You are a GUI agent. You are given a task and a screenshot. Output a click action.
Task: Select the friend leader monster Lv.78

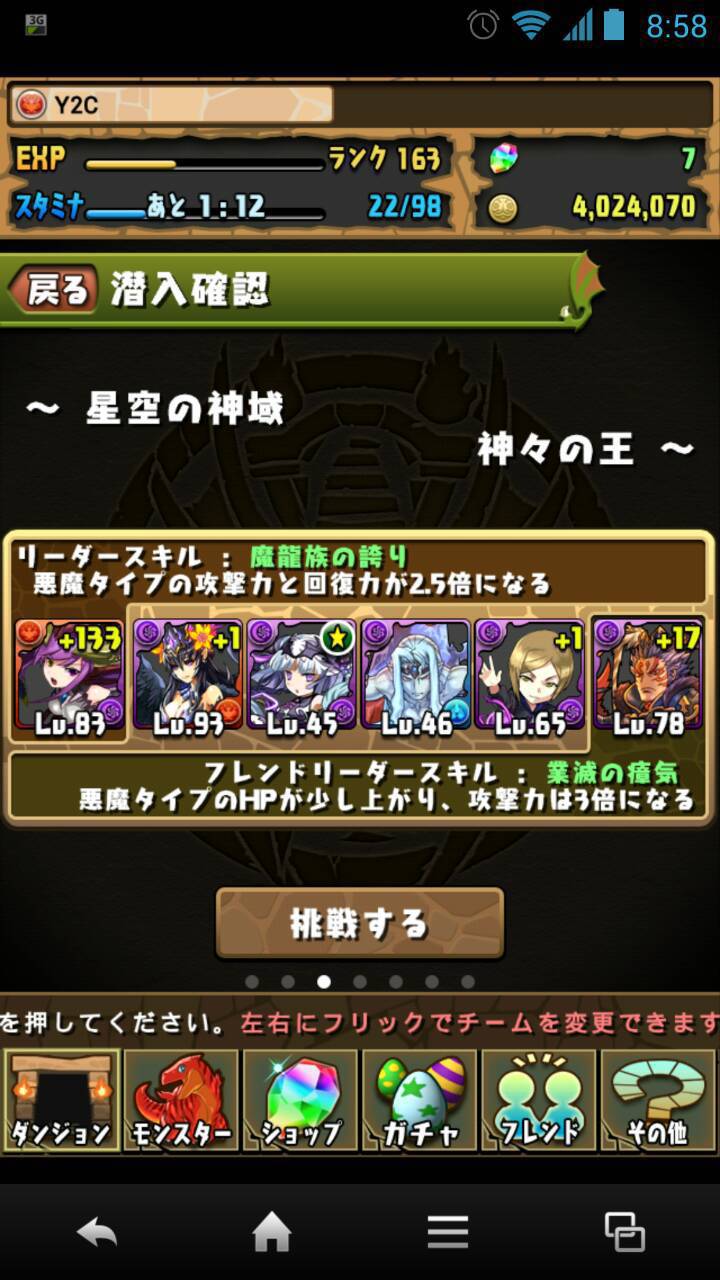click(648, 679)
